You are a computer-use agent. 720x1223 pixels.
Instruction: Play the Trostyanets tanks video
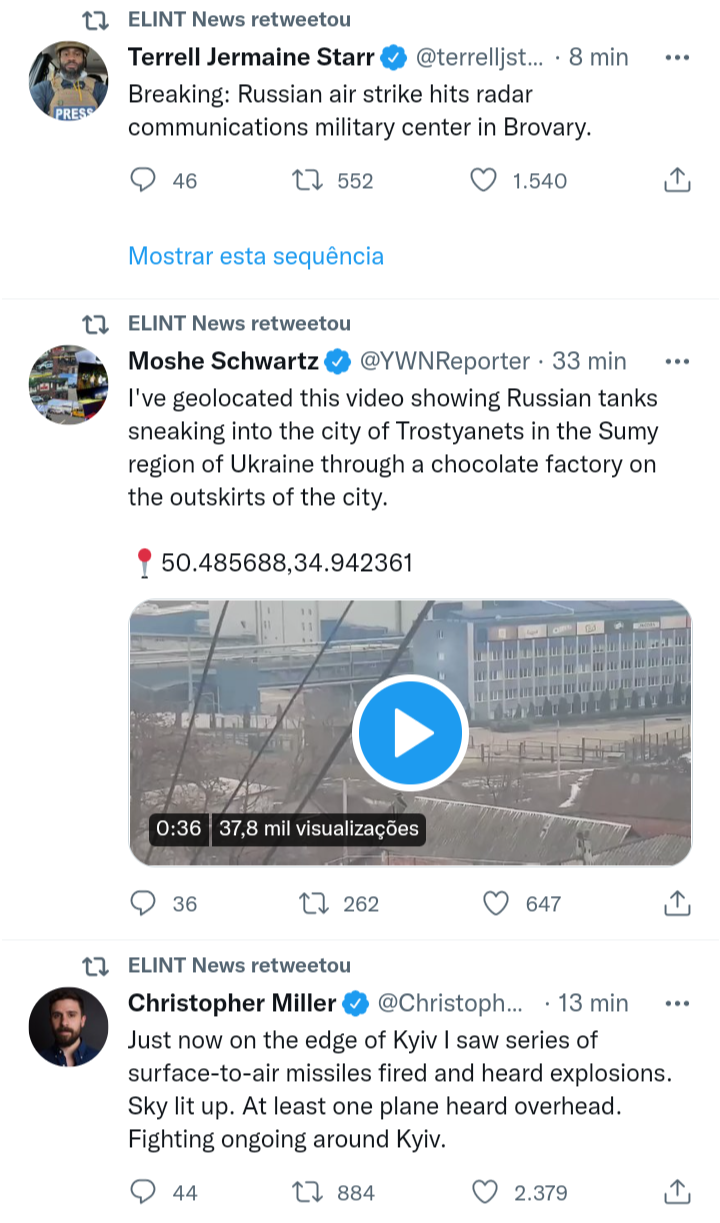coord(411,733)
